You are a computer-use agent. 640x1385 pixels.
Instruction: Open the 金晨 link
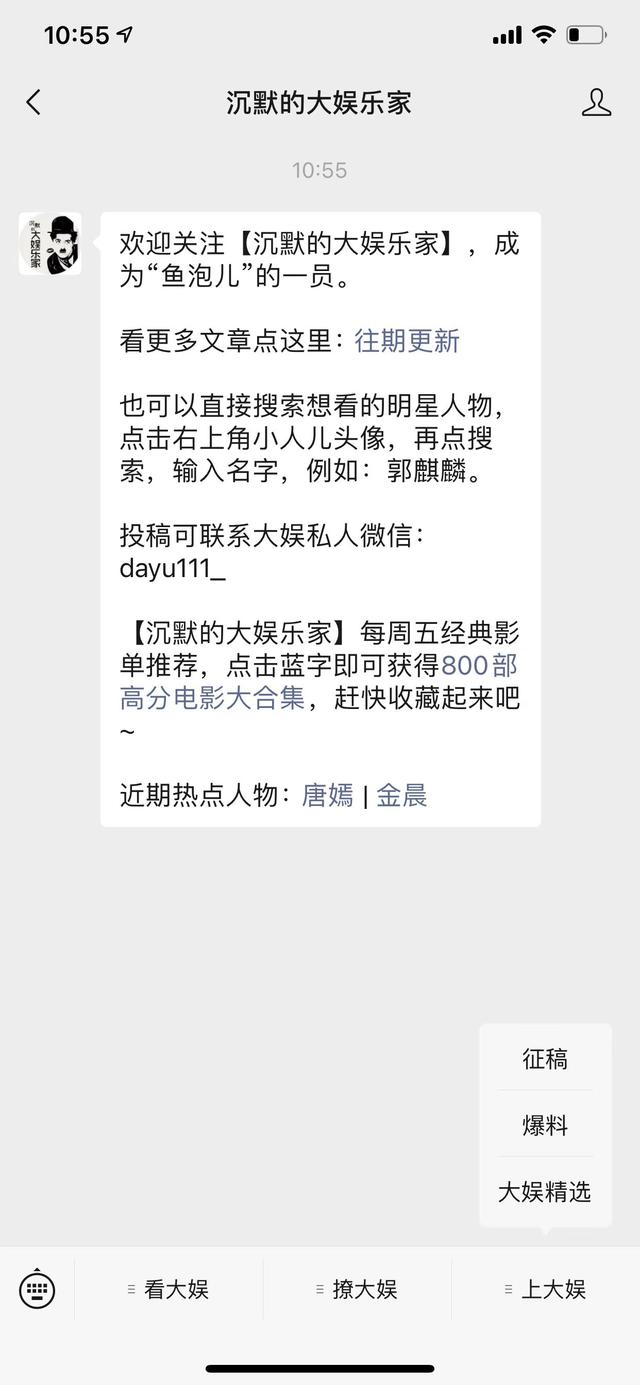pos(402,795)
